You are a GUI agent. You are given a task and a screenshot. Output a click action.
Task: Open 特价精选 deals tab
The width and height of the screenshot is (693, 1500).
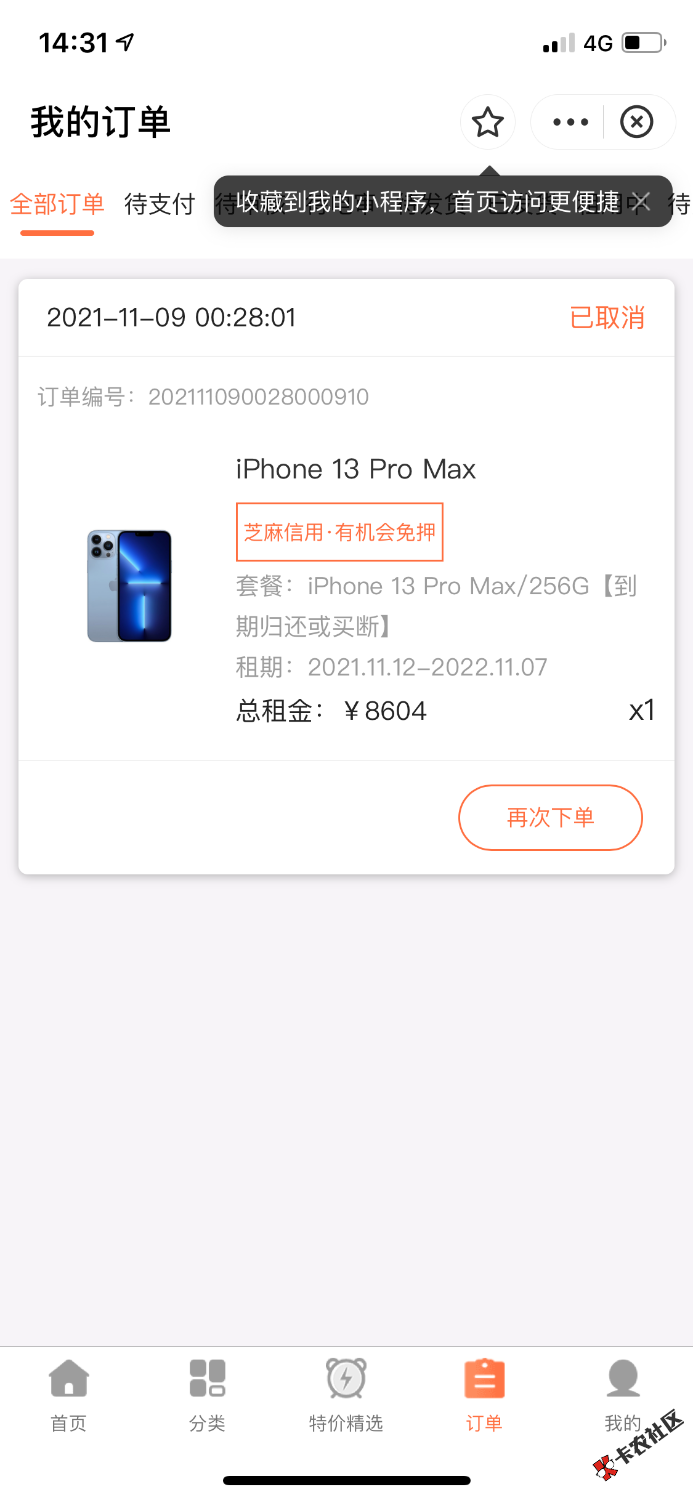pyautogui.click(x=346, y=1394)
